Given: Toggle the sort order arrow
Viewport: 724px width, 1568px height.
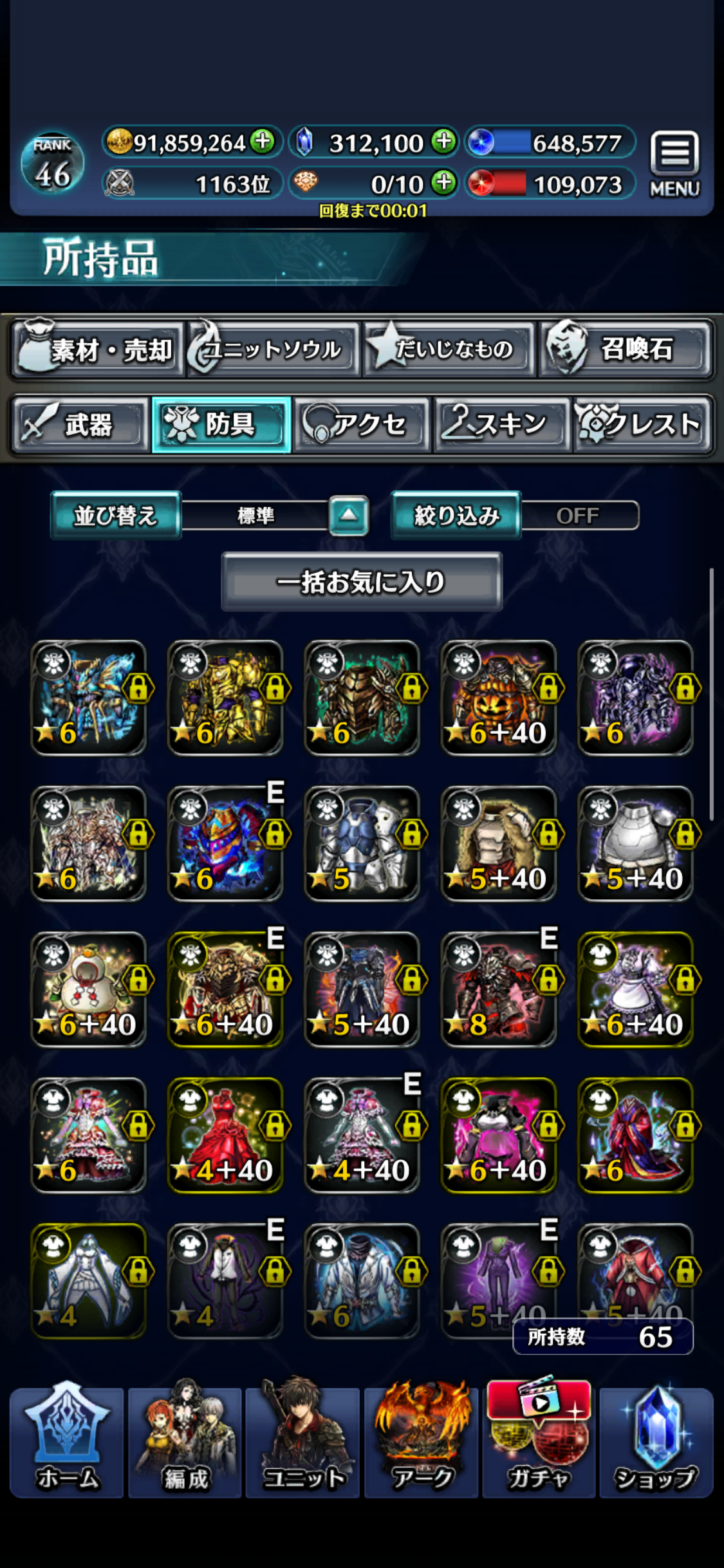Looking at the screenshot, I should pyautogui.click(x=349, y=515).
